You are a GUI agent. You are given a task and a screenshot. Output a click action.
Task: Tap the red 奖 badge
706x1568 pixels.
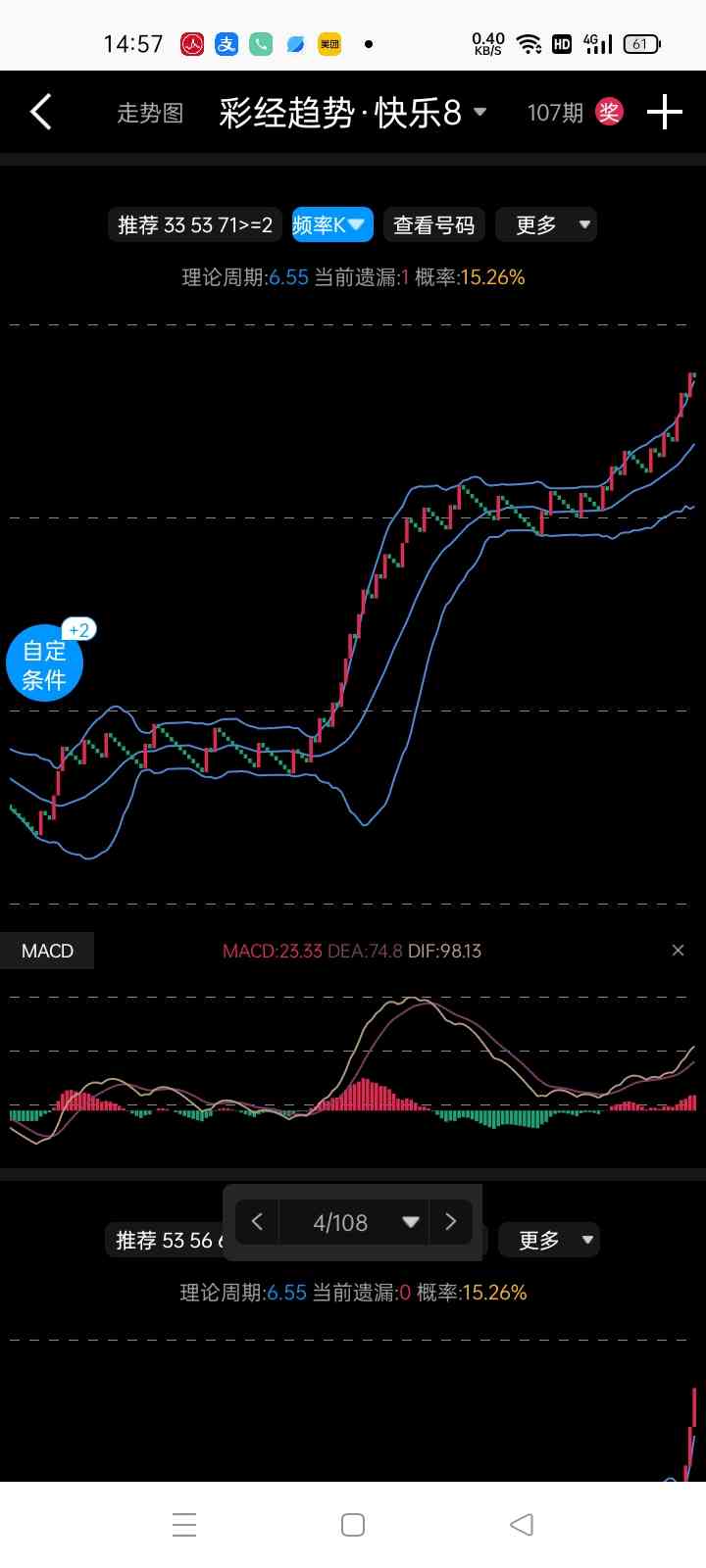609,112
